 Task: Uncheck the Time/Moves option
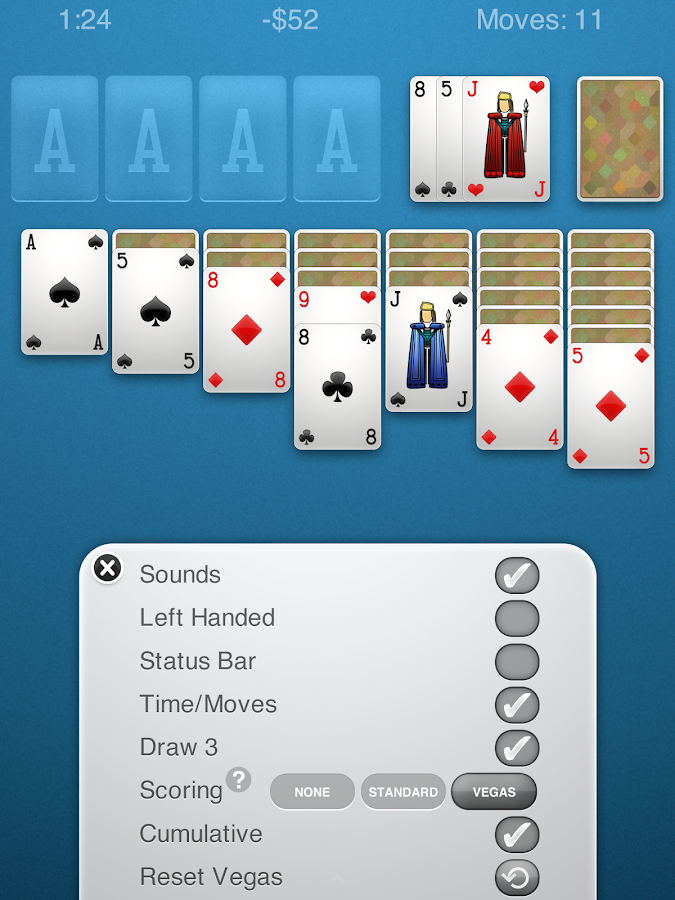point(517,705)
